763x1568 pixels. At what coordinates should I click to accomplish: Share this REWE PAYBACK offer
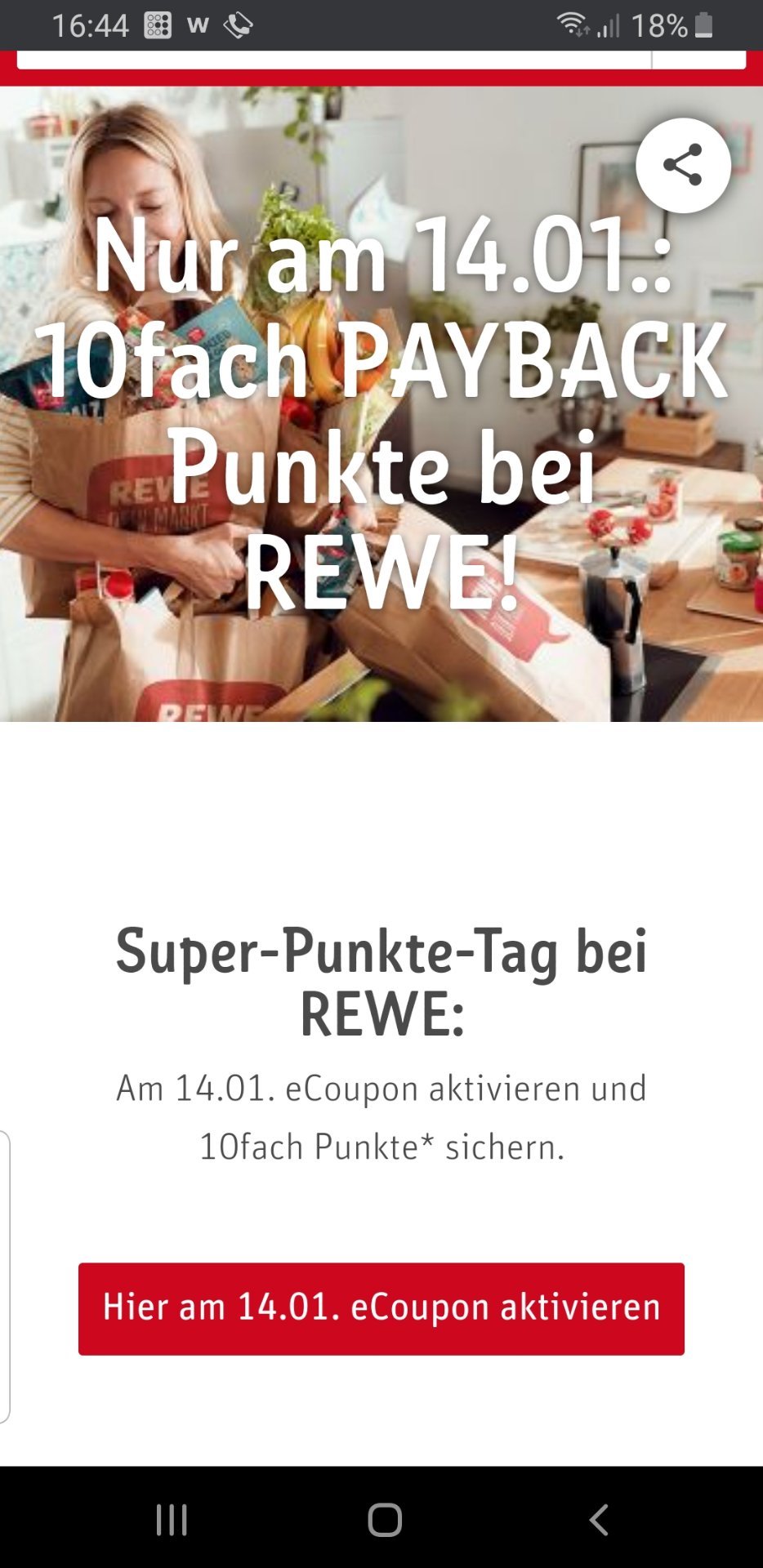click(683, 165)
